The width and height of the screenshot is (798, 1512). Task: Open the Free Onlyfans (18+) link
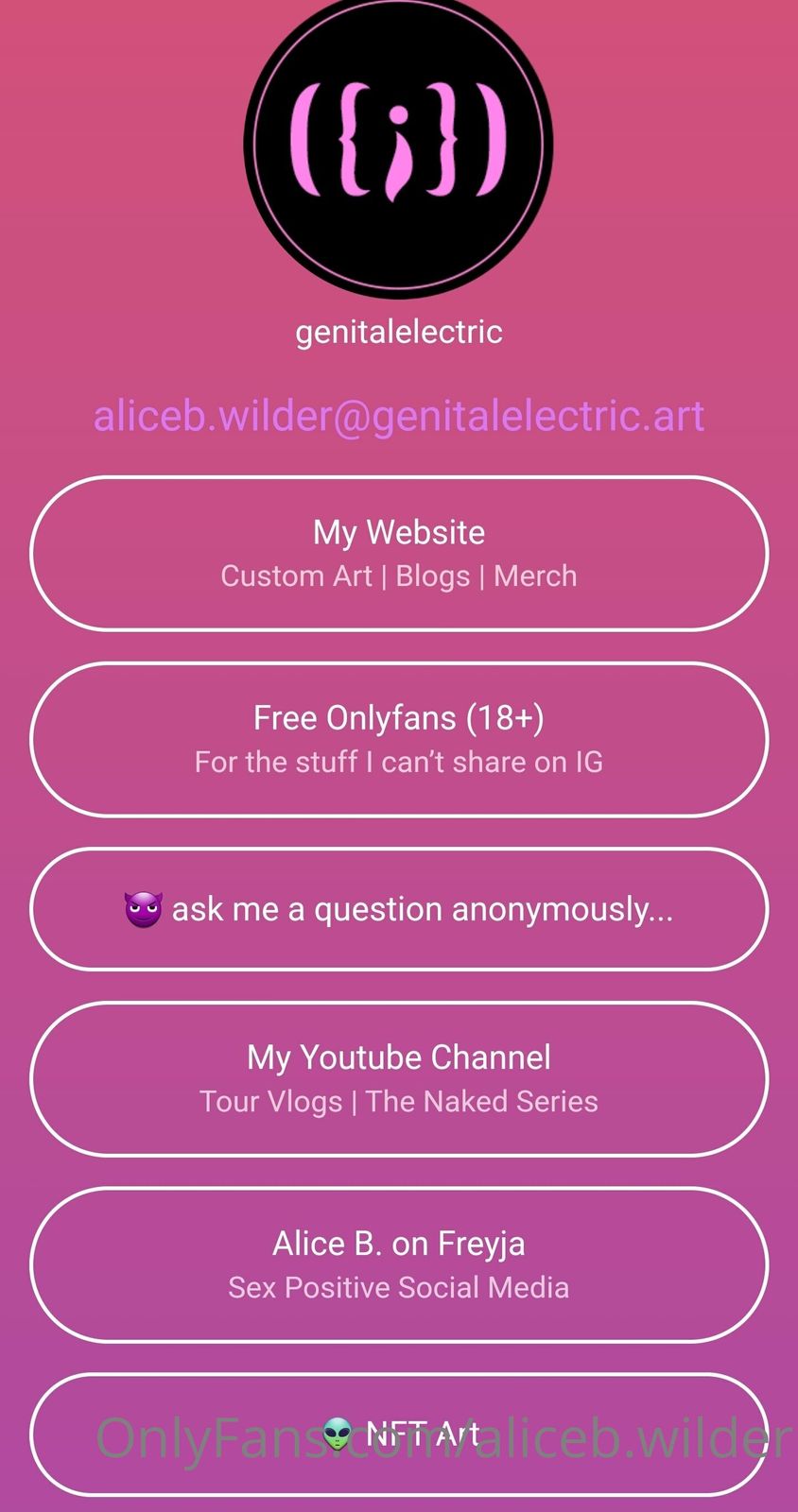point(399,739)
